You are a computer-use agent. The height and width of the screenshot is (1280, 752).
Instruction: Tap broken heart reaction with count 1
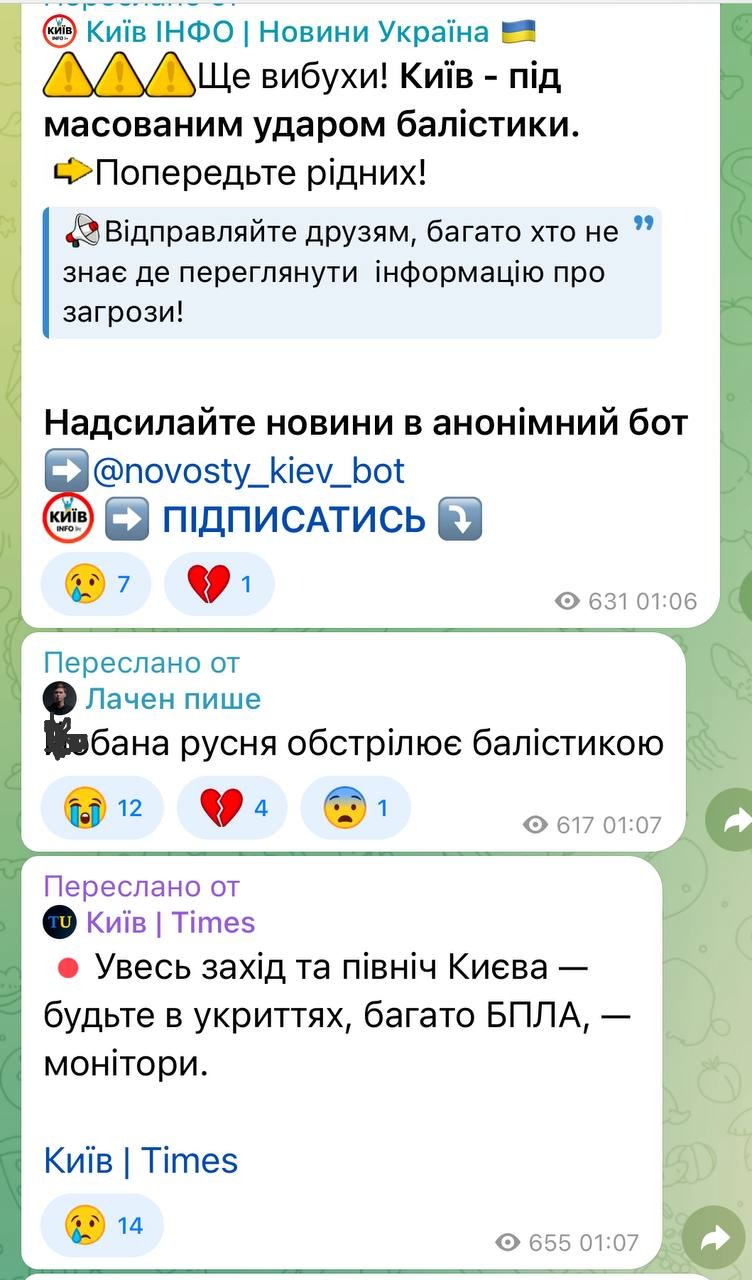218,583
